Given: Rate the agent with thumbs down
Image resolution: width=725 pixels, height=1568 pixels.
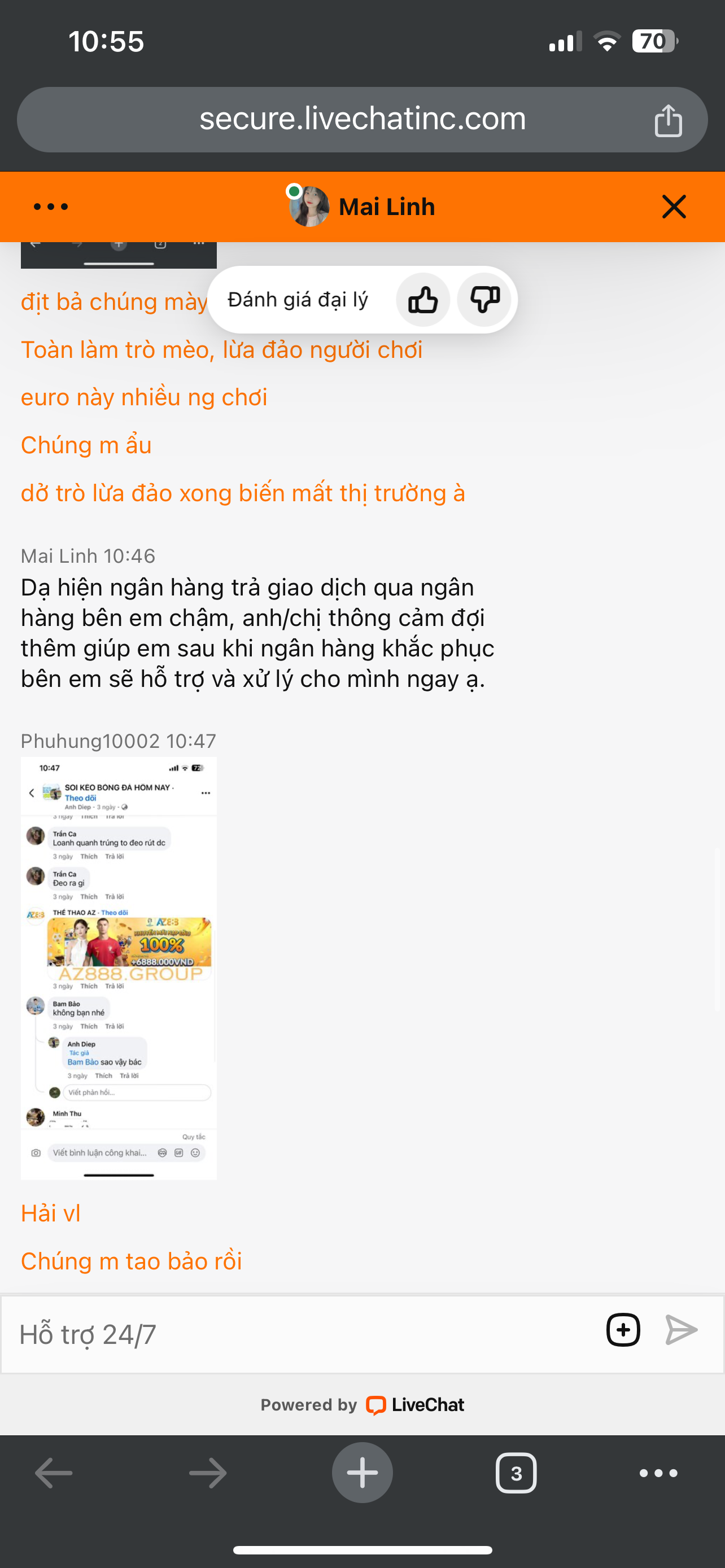Looking at the screenshot, I should [x=484, y=300].
